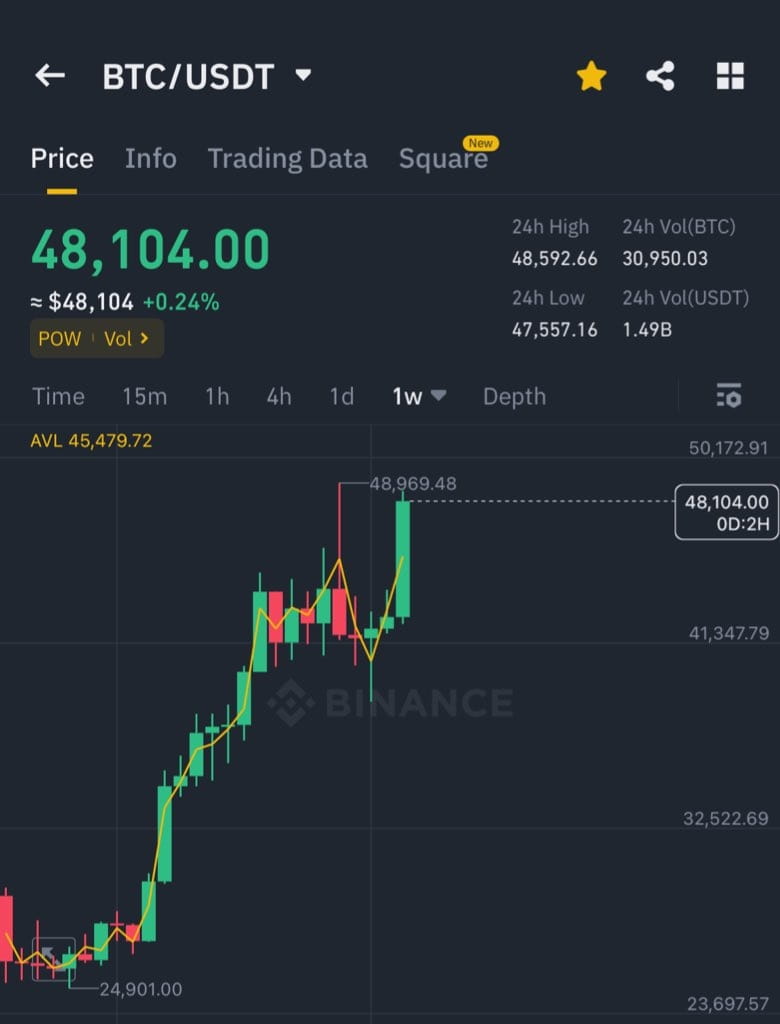Expand the 1w timeframe dropdown arrow
The width and height of the screenshot is (780, 1024).
[438, 396]
